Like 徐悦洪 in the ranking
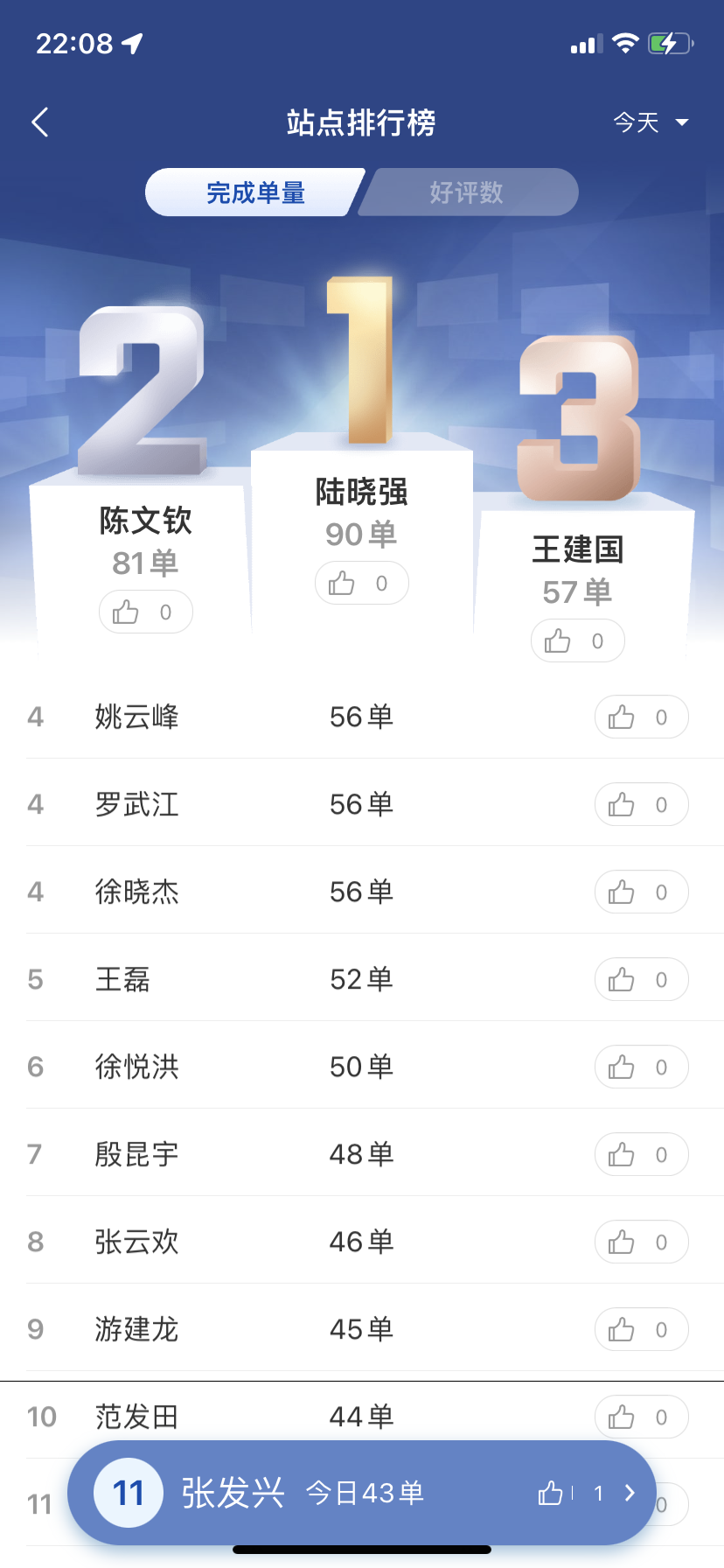Image resolution: width=724 pixels, height=1568 pixels. click(641, 1067)
